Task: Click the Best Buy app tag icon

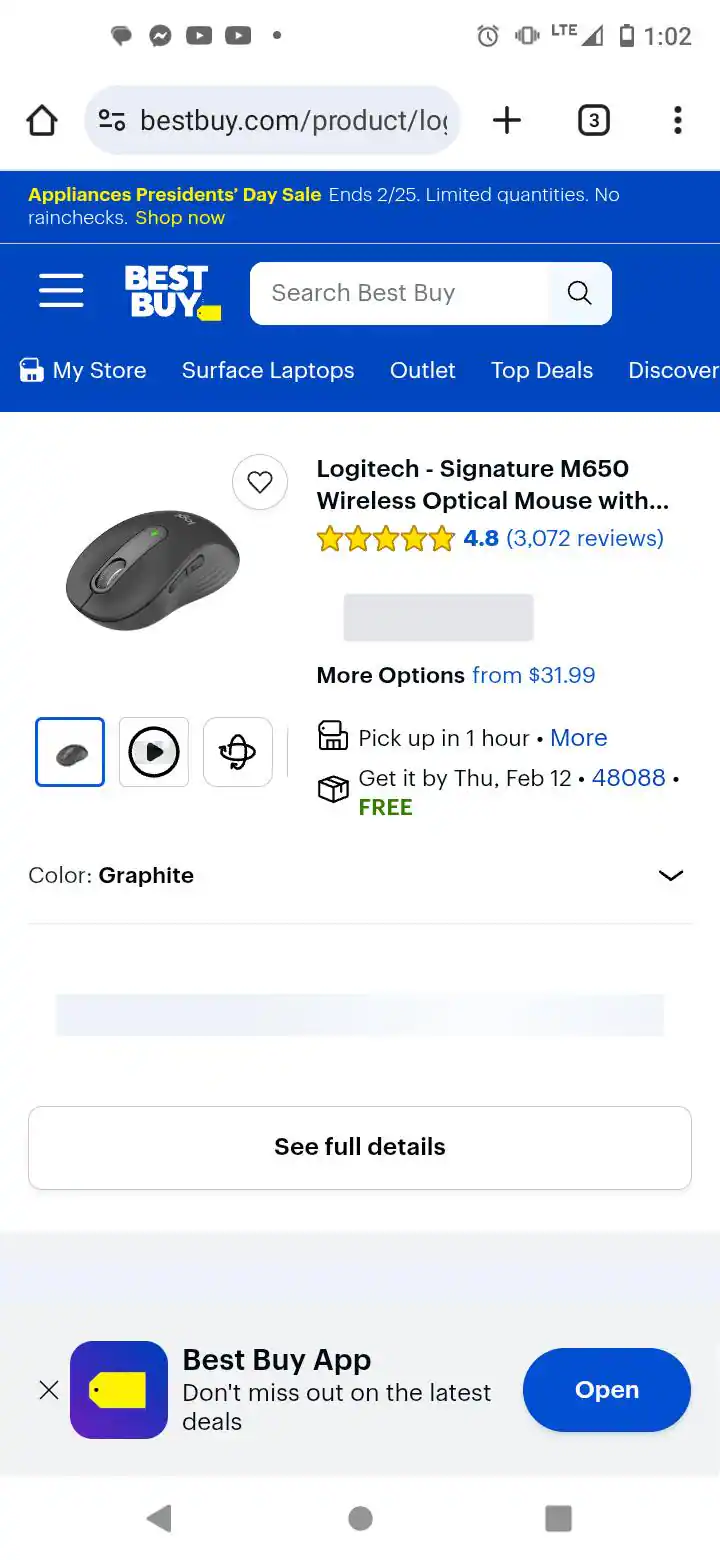Action: coord(118,1390)
